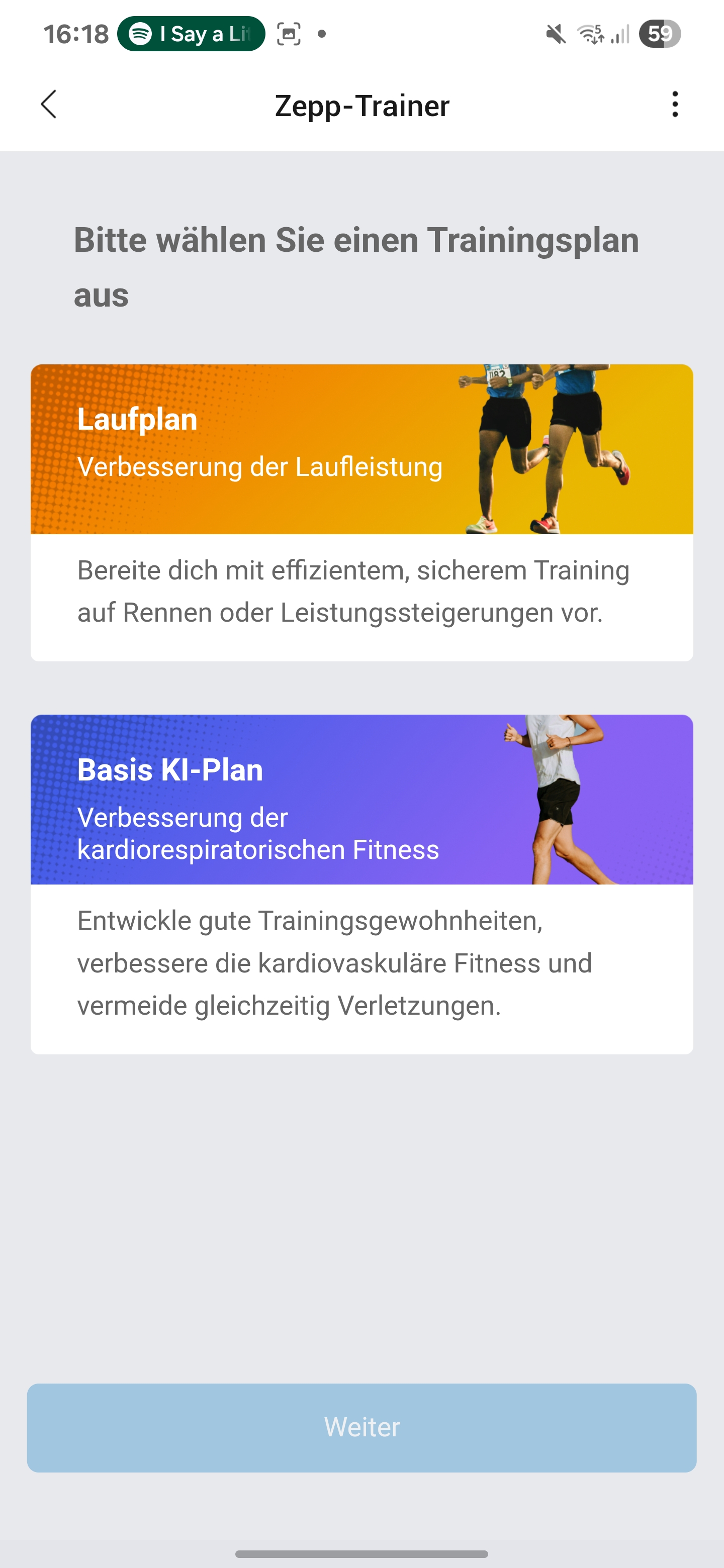
Task: Open the three-dot overflow menu
Action: [x=675, y=105]
